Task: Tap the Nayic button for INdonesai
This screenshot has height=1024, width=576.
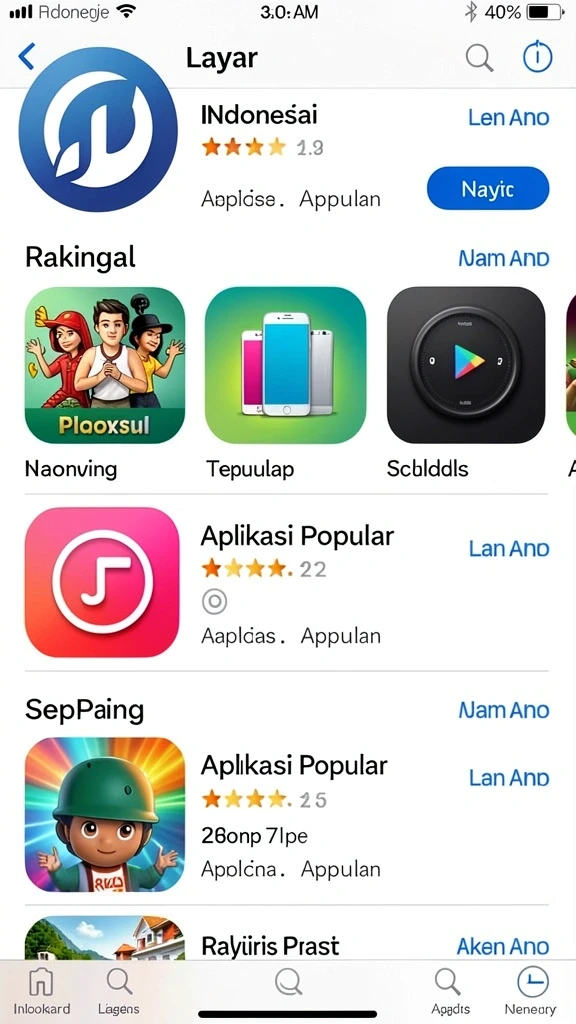Action: [x=488, y=189]
